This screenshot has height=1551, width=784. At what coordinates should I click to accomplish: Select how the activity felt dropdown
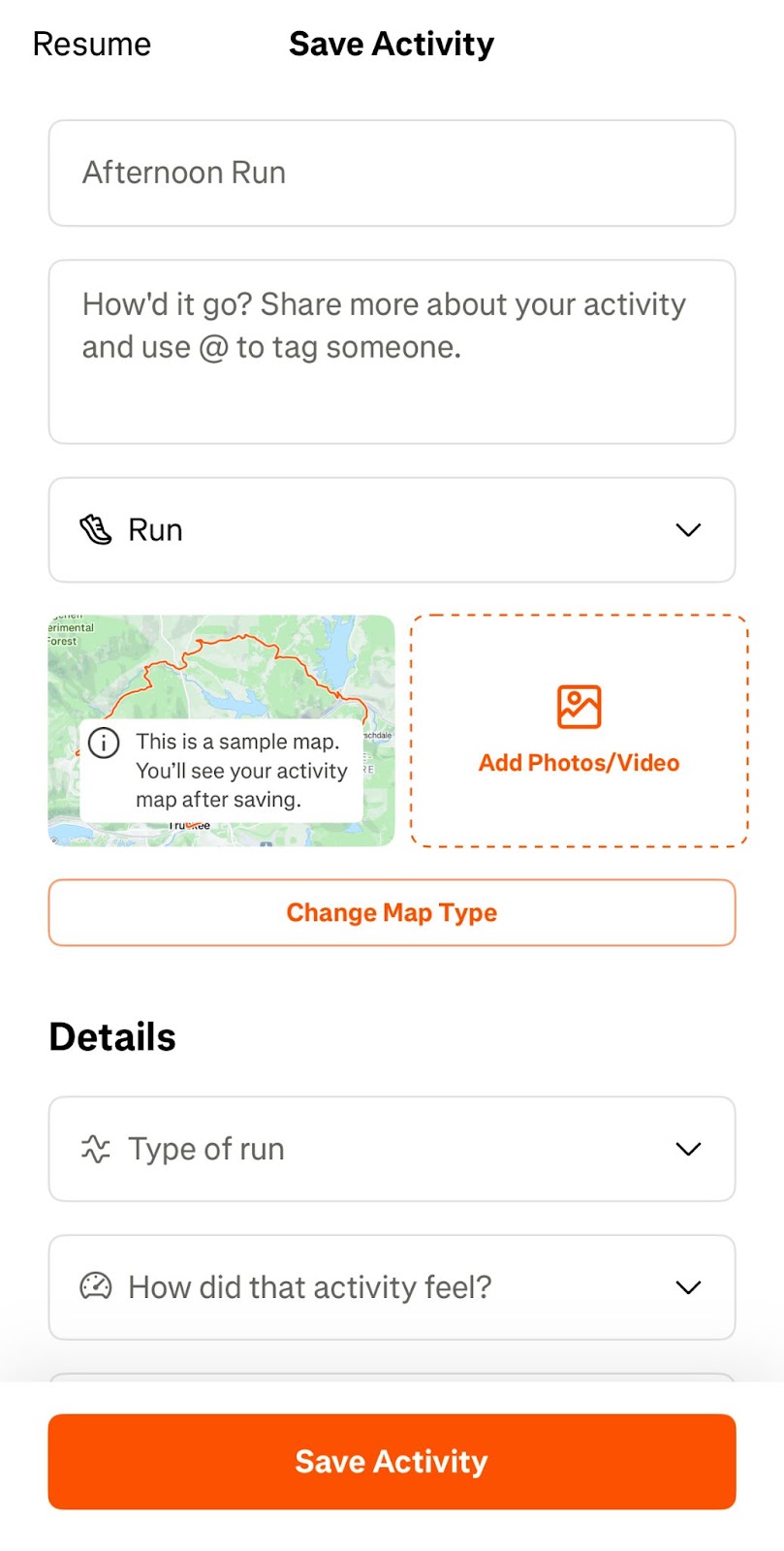pyautogui.click(x=392, y=1287)
